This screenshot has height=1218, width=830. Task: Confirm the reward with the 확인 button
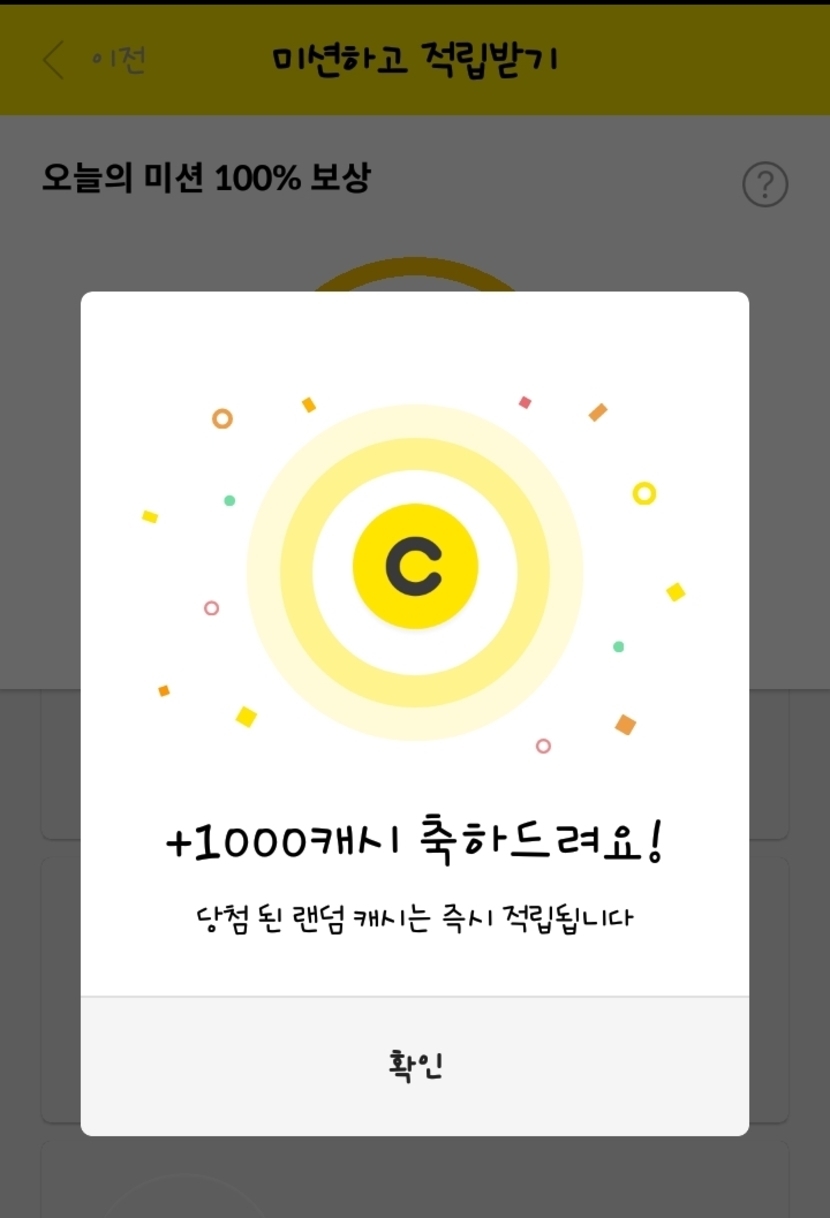point(414,1066)
